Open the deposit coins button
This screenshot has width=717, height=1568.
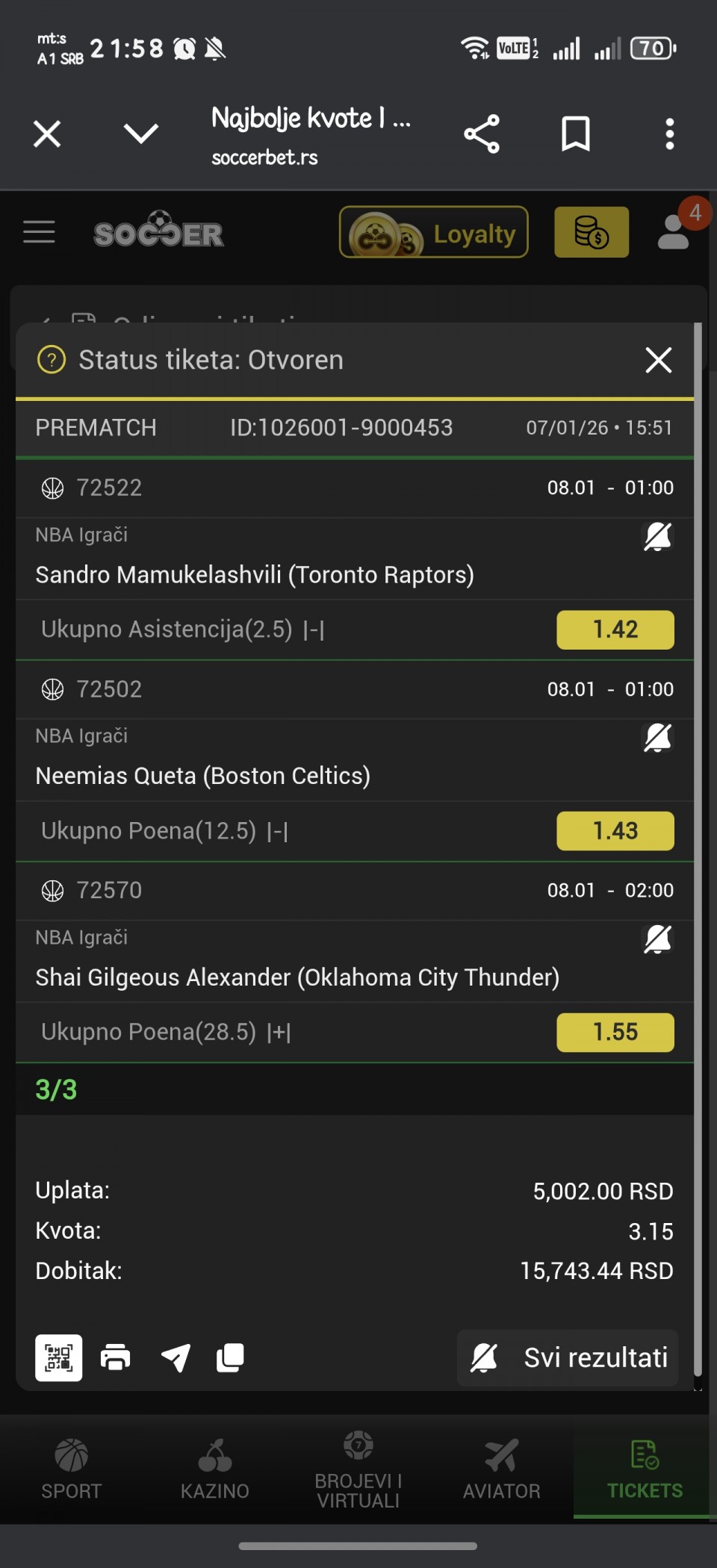pyautogui.click(x=592, y=232)
